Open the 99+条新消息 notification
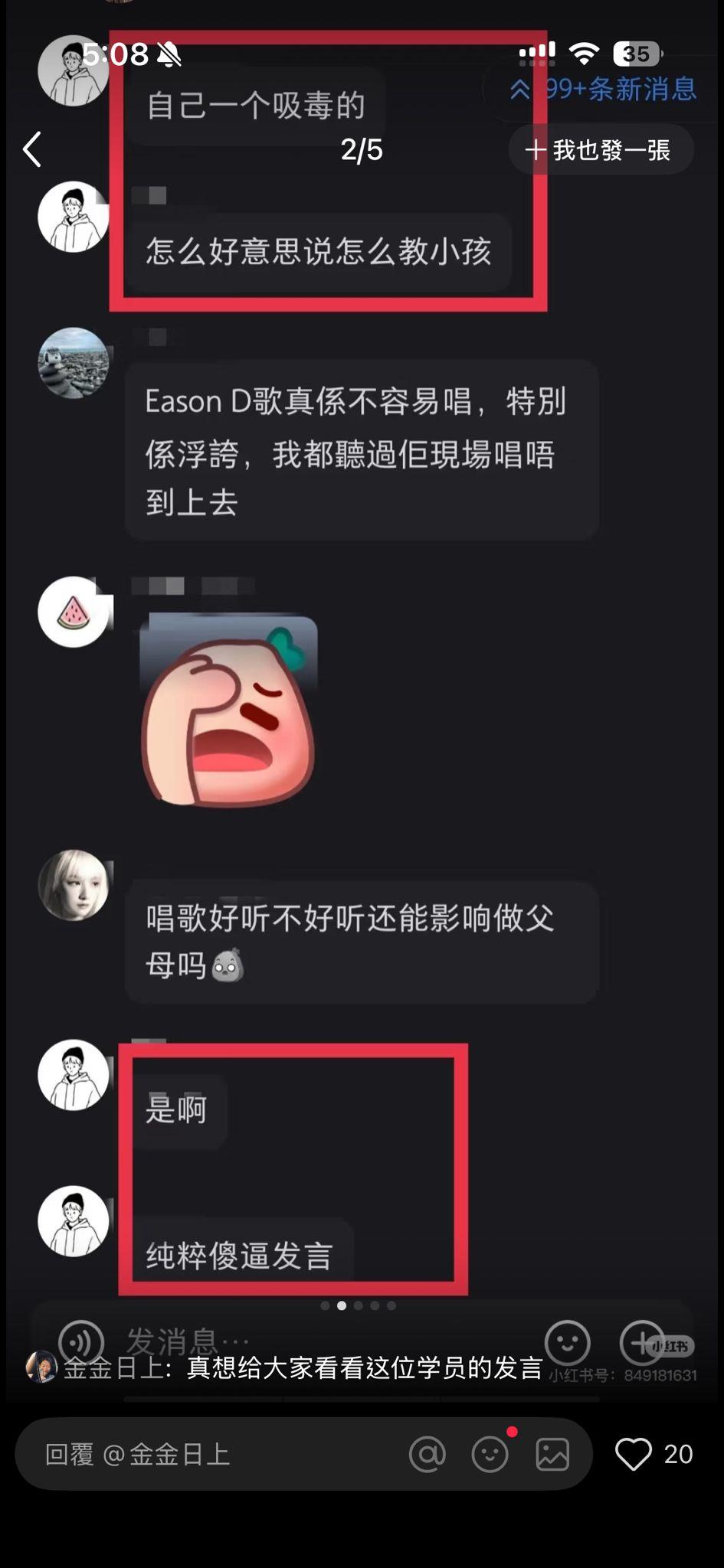Screen dimensions: 724x1568 point(613,90)
